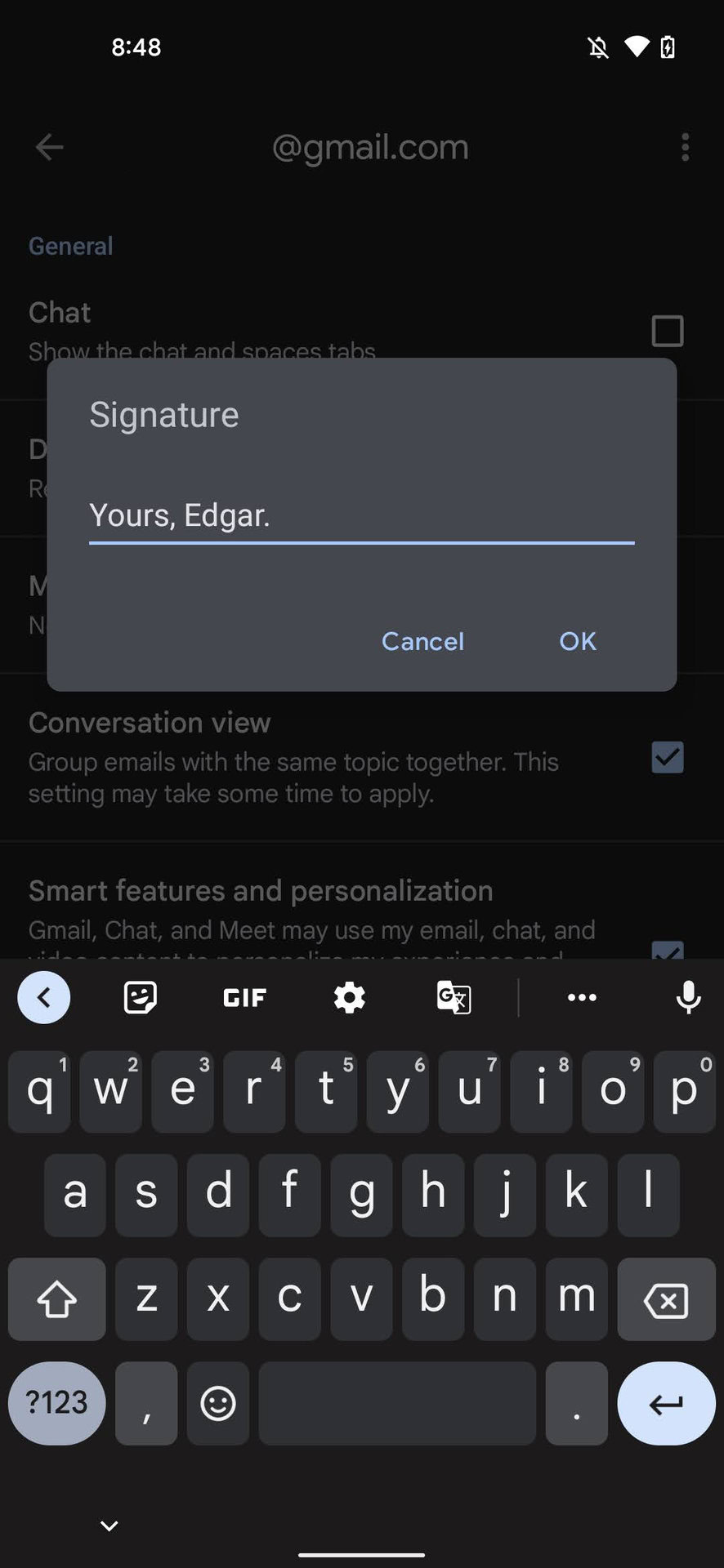Open keyboard sticker panel
This screenshot has height=1568, width=724.
140,997
